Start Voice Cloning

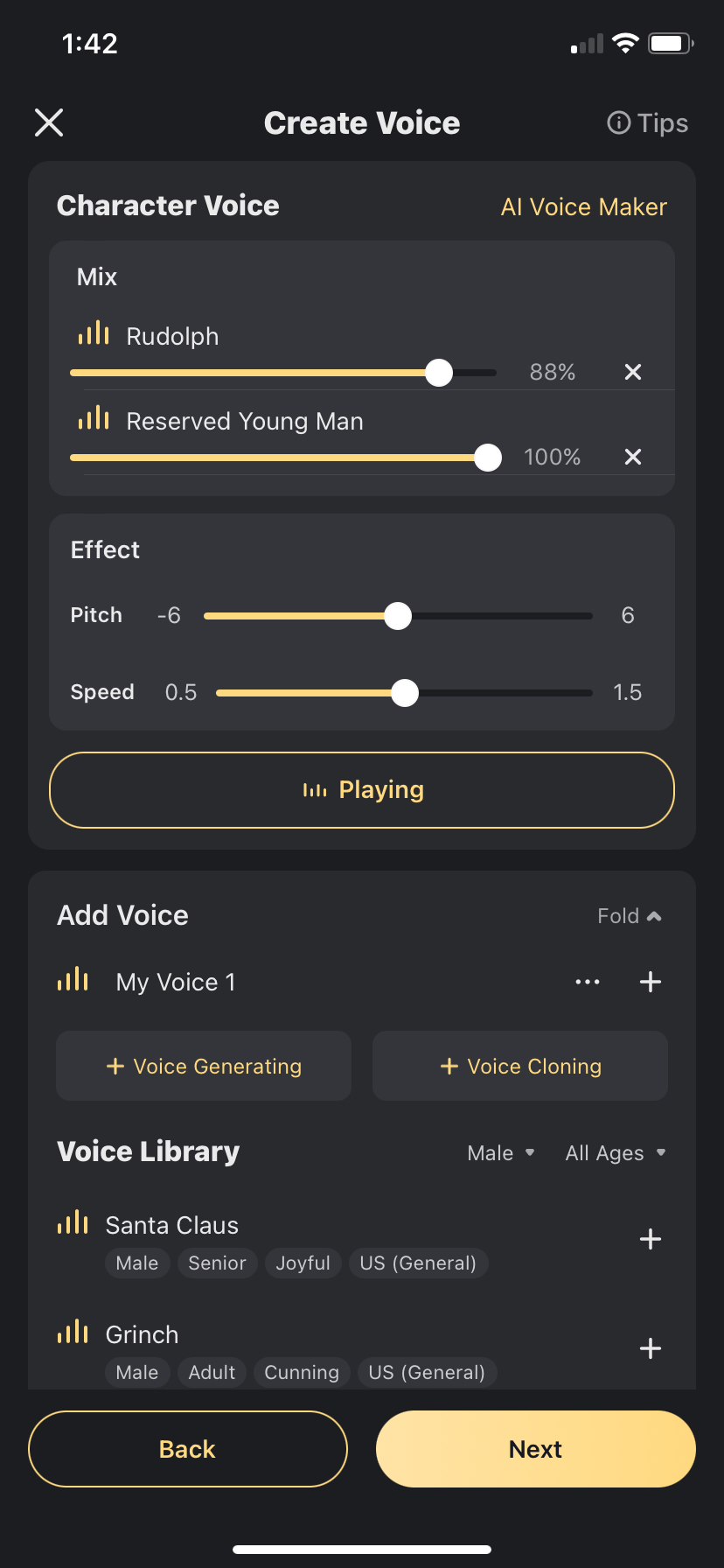[x=520, y=1066]
